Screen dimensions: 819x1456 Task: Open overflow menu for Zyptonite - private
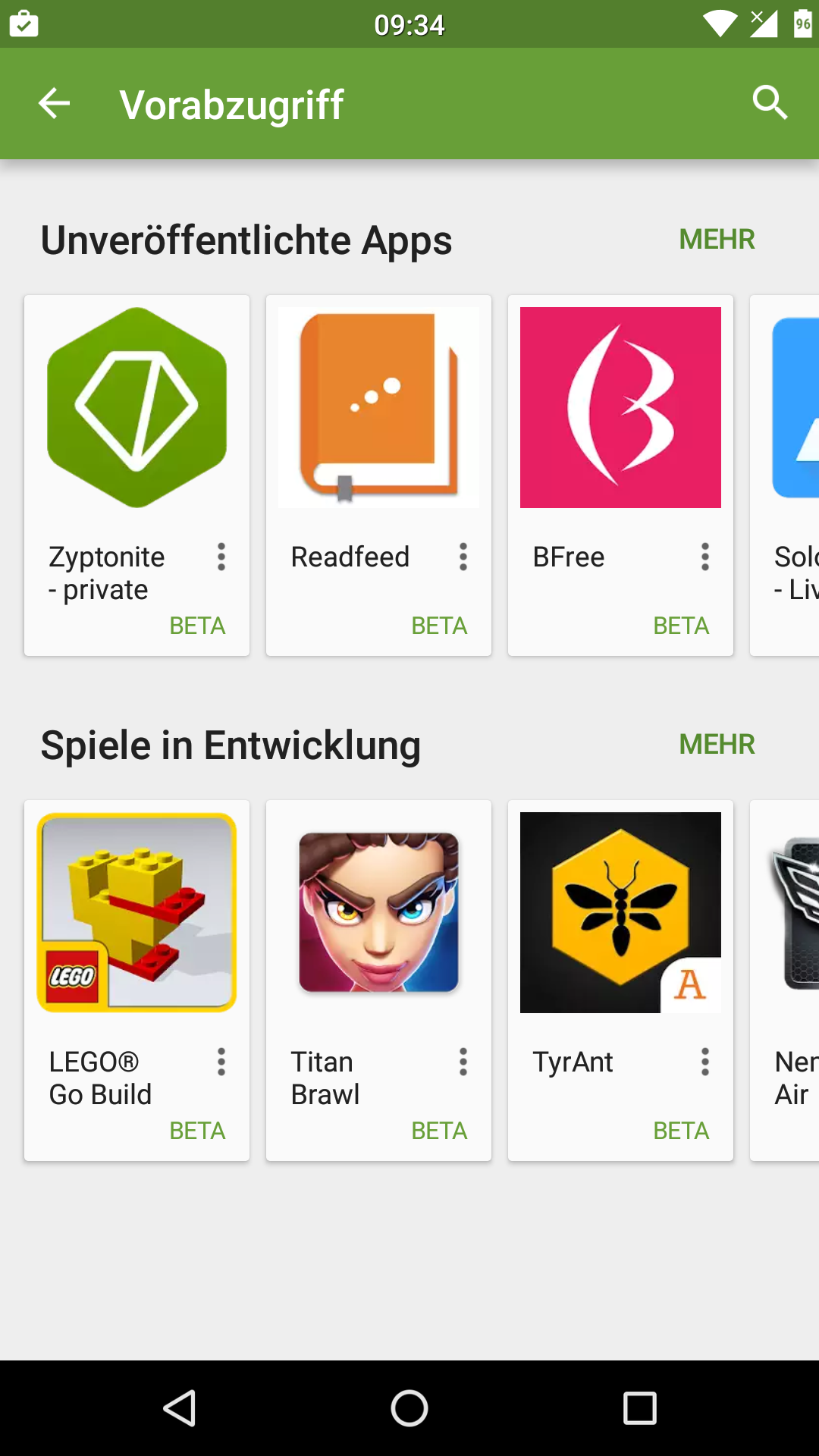(x=221, y=557)
